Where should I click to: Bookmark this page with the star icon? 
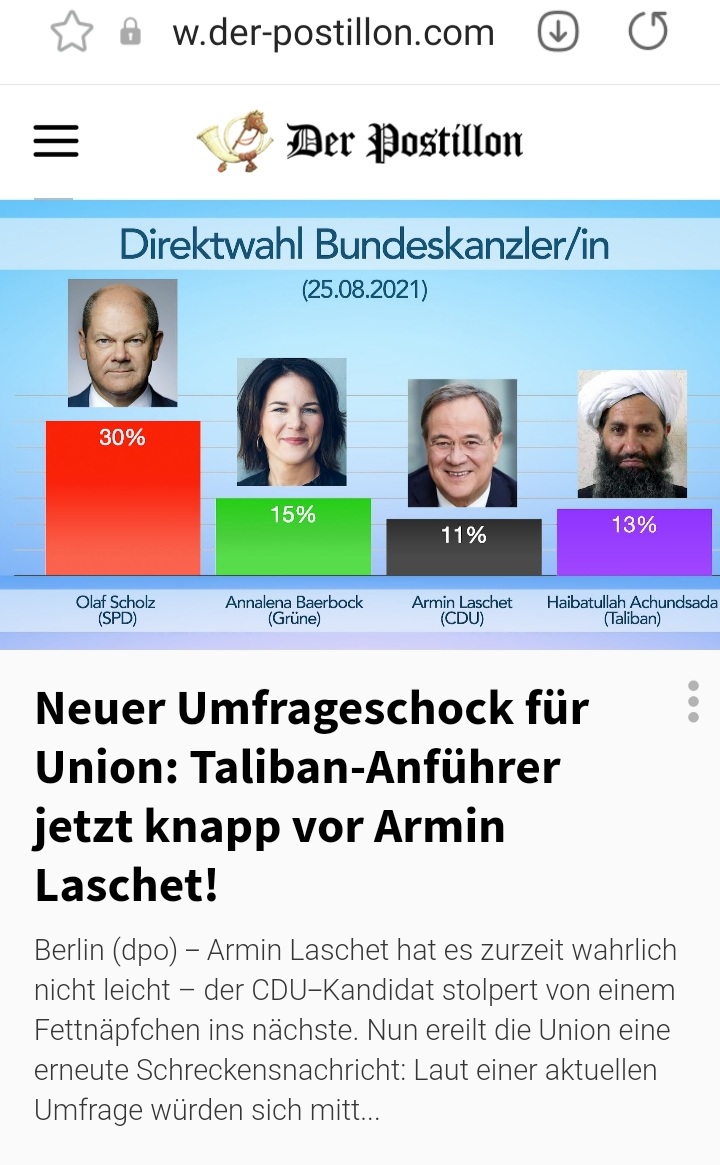(71, 33)
